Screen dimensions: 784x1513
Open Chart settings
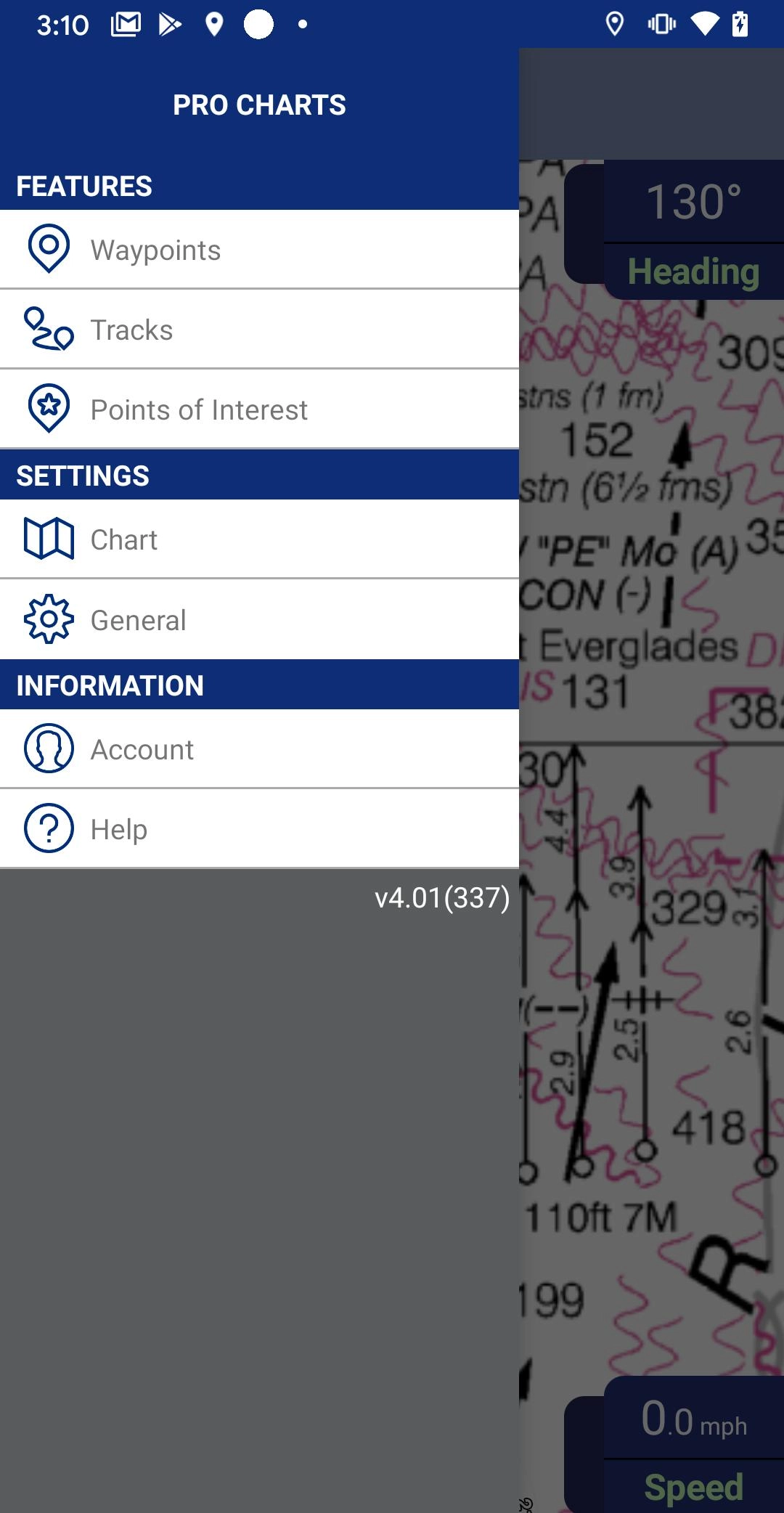click(259, 539)
